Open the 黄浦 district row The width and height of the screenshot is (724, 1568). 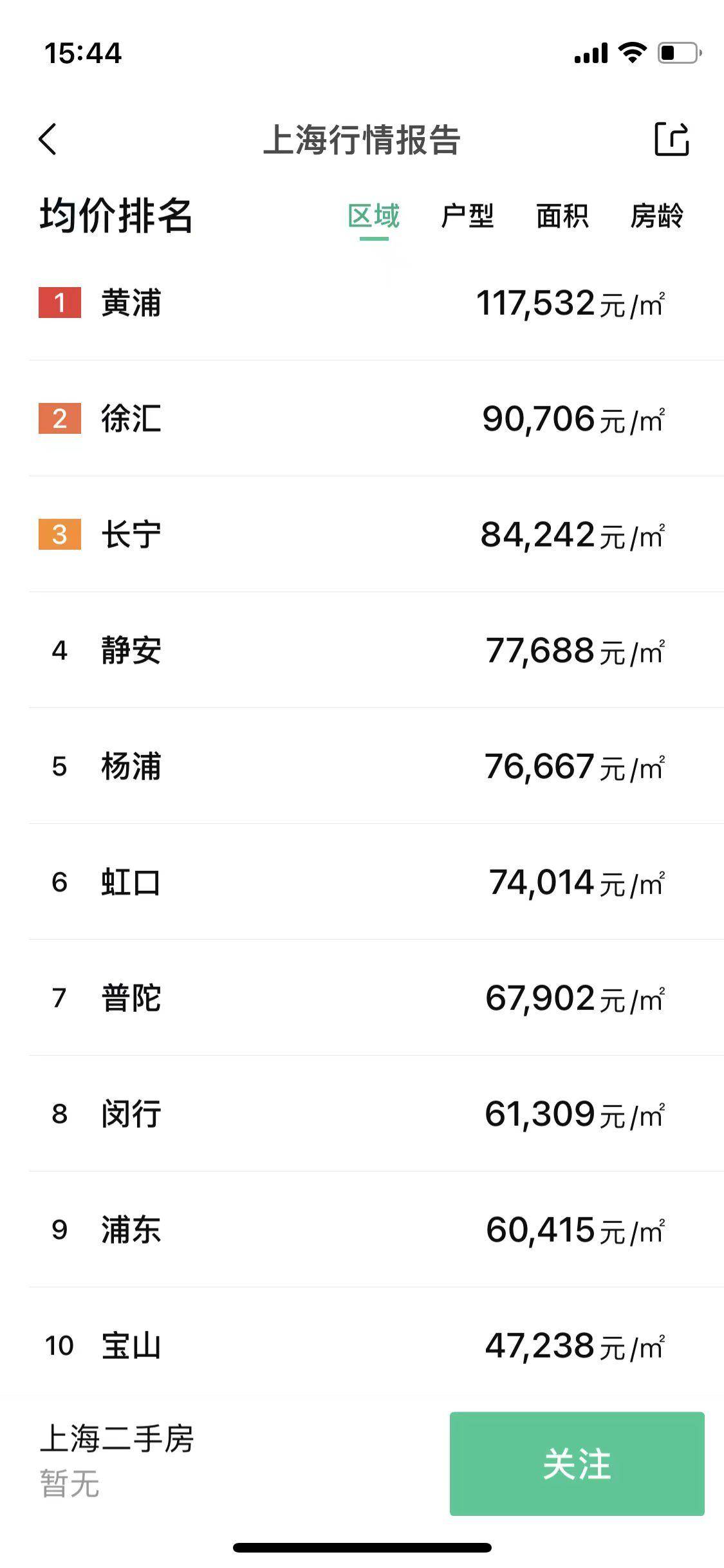coord(376,303)
